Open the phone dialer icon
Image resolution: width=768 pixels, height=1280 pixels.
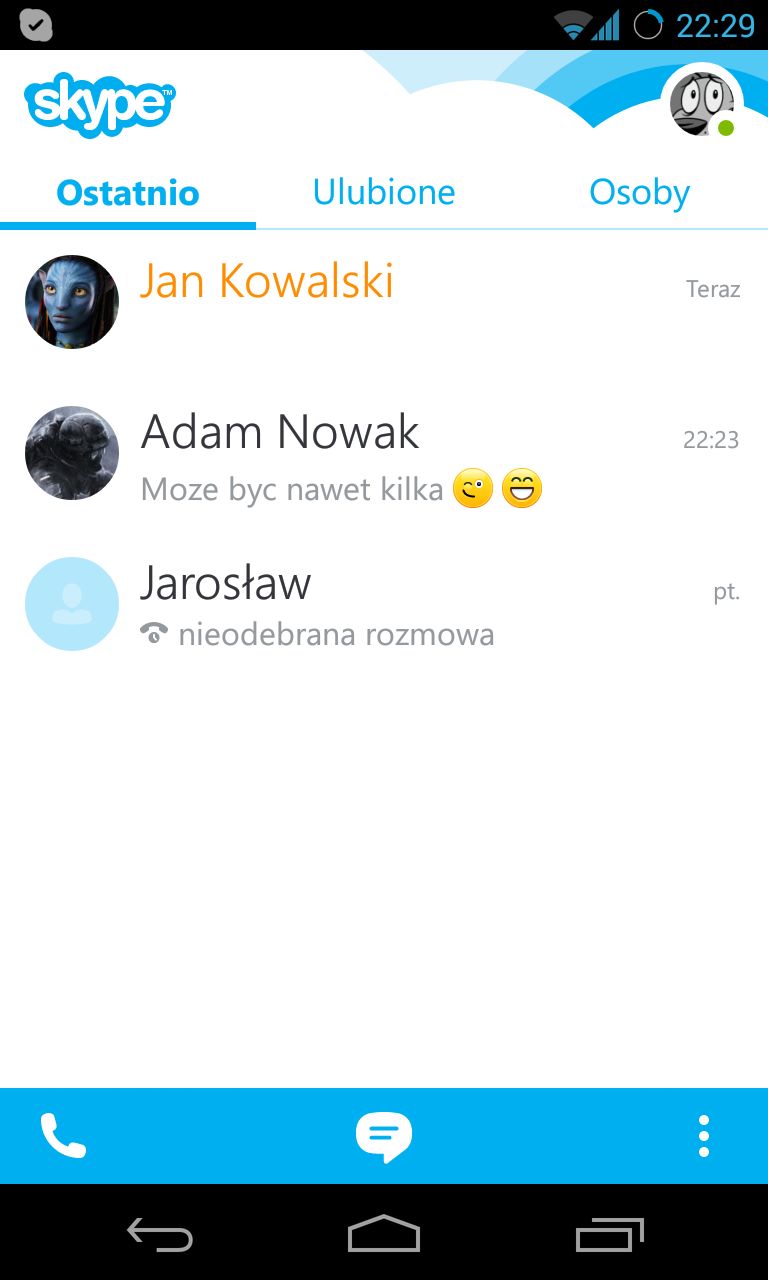(63, 1136)
